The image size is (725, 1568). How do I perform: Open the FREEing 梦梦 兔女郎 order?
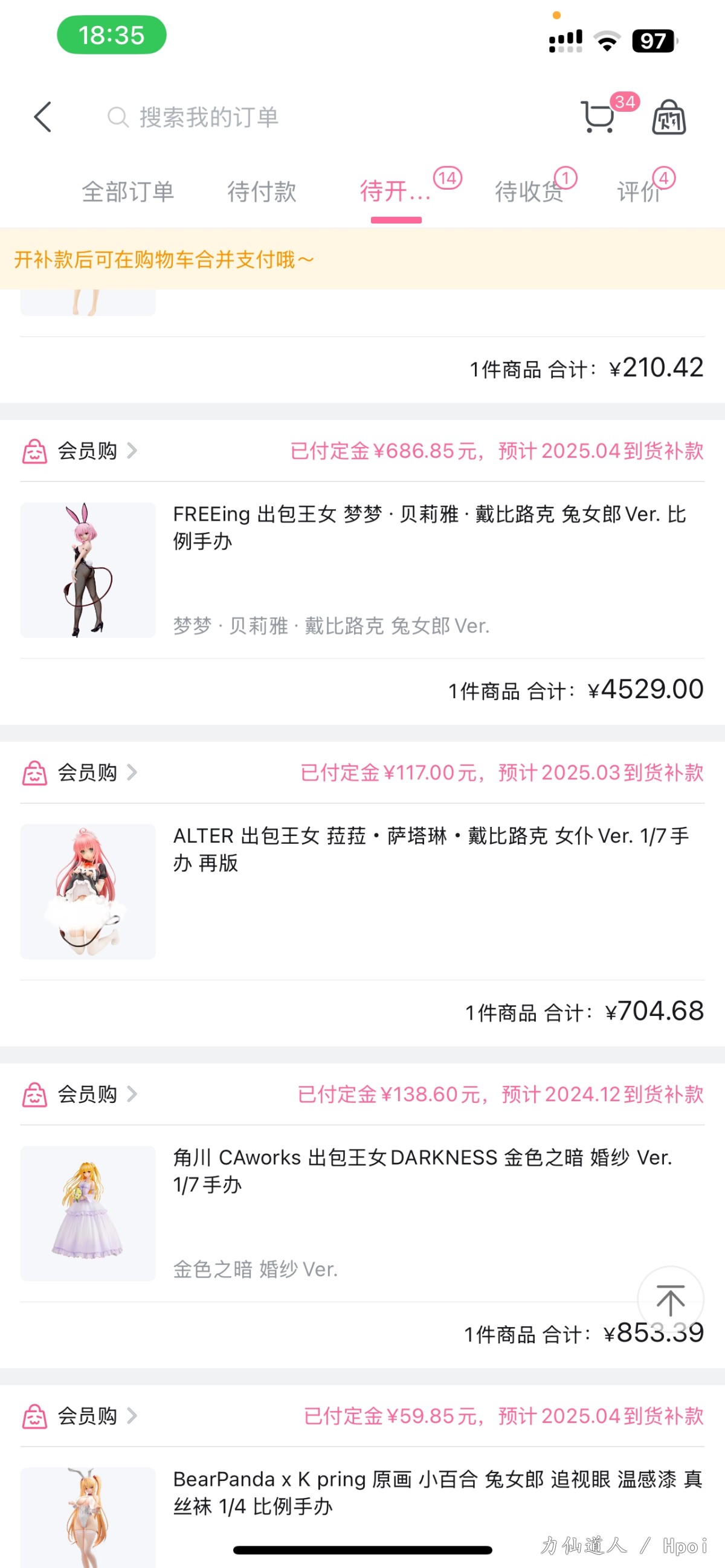(x=429, y=527)
